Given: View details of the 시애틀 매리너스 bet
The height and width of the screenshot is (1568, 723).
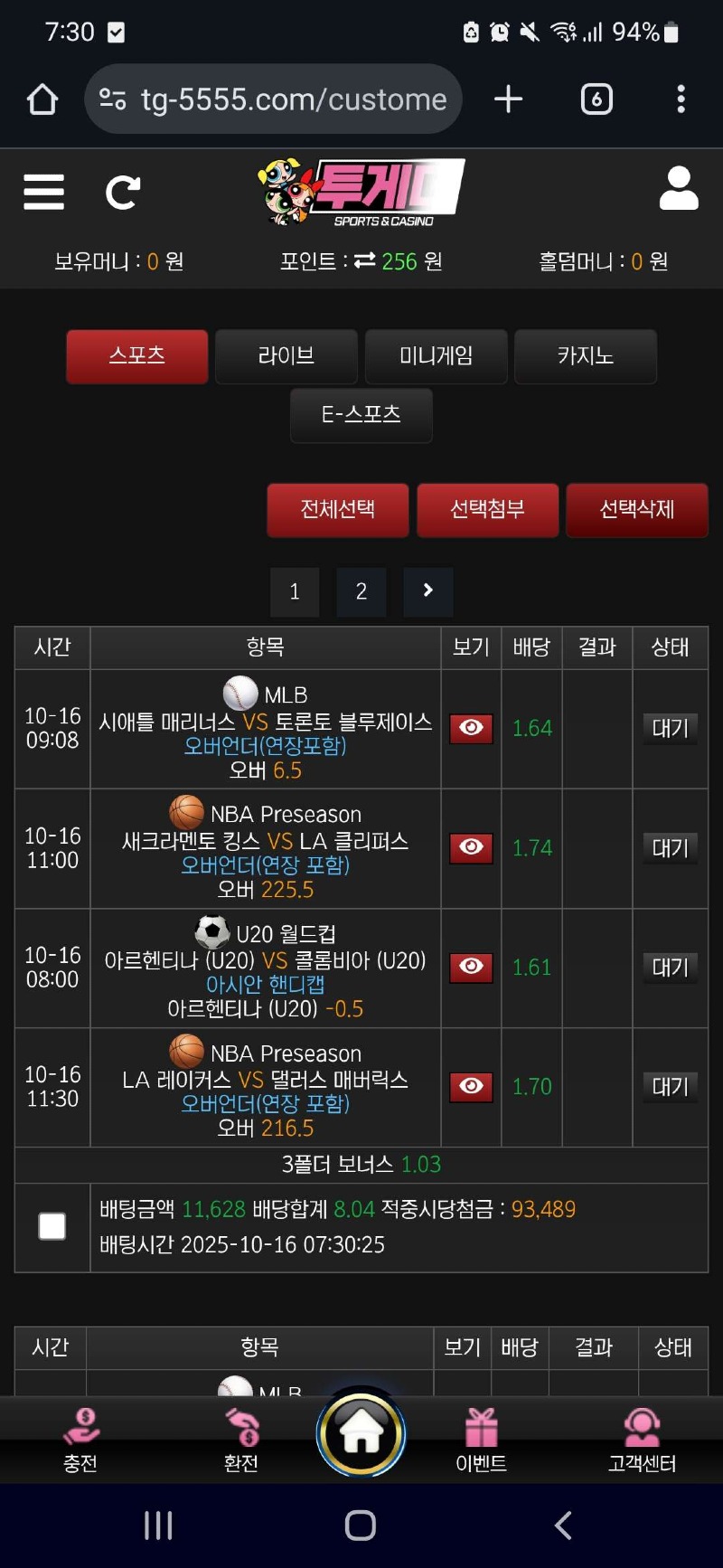Looking at the screenshot, I should 471,729.
